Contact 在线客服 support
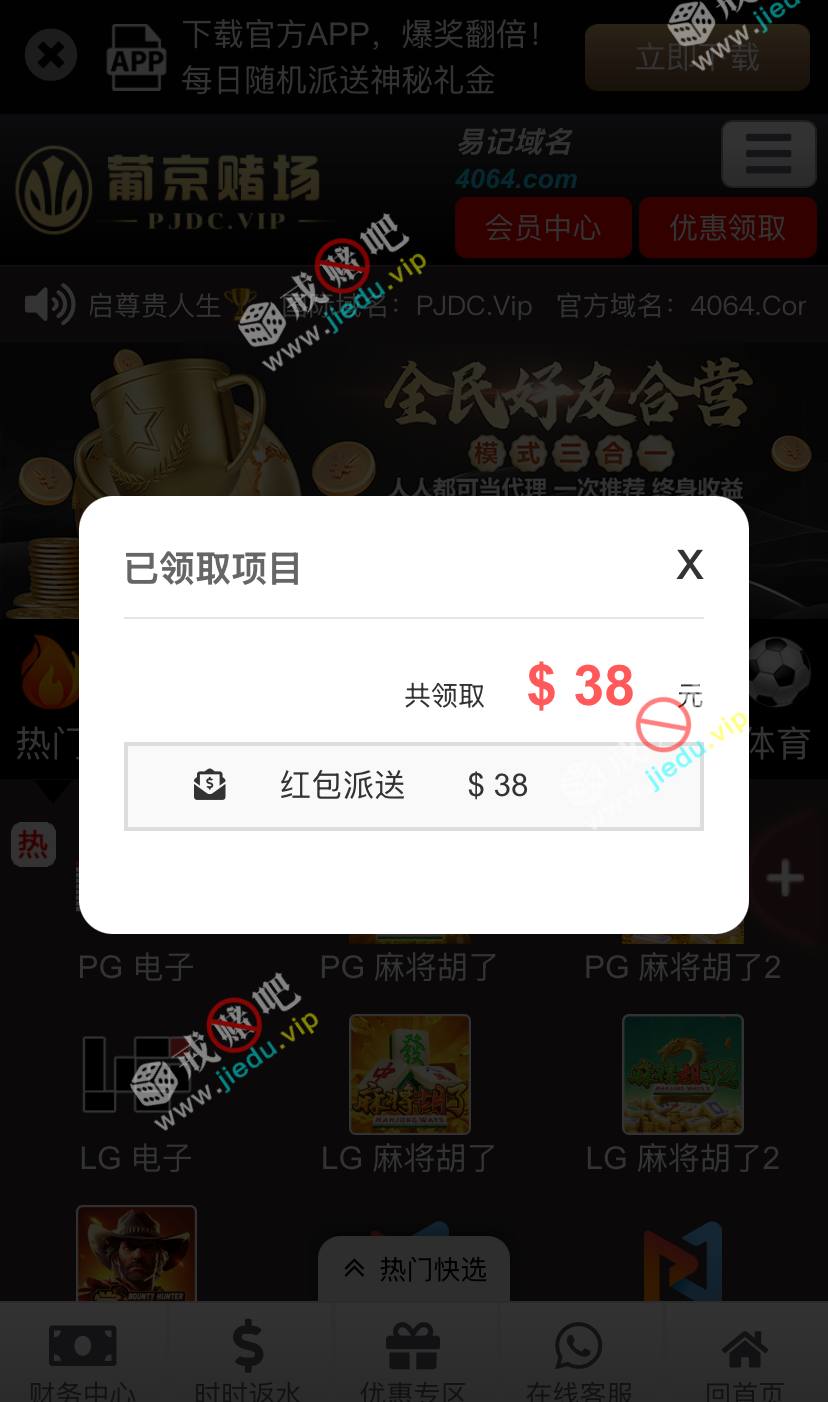The image size is (828, 1402). click(x=579, y=1360)
